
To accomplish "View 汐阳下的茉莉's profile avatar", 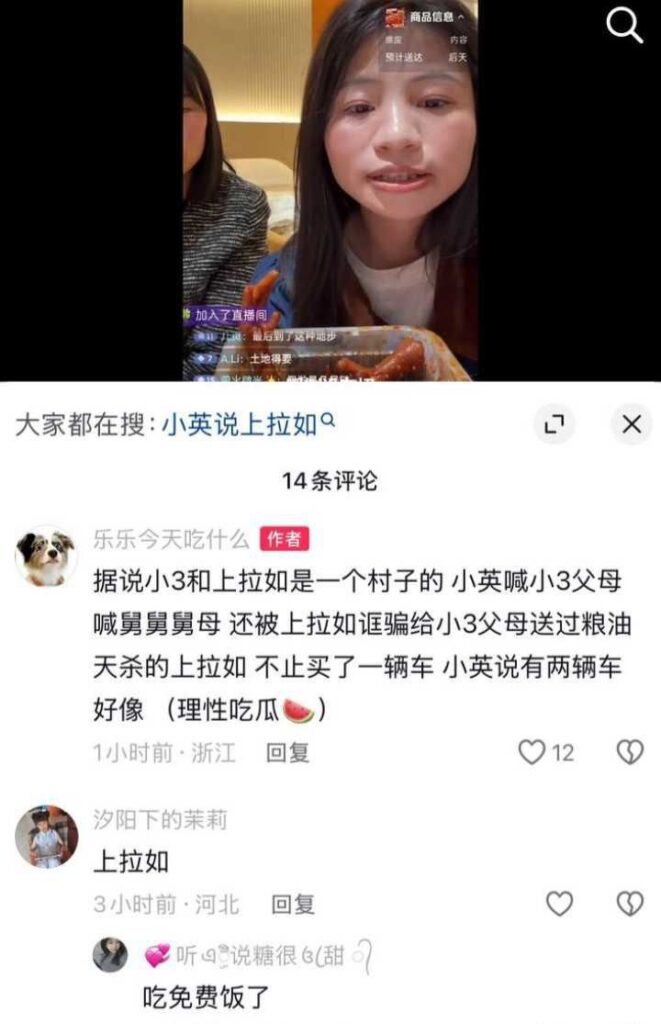I will [45, 836].
